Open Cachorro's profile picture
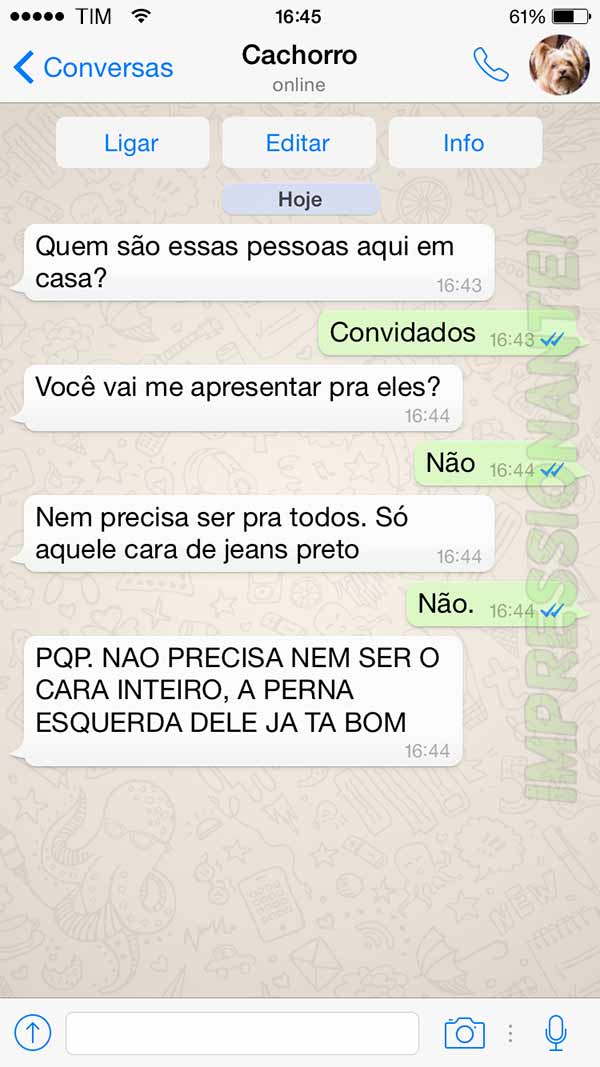The image size is (600, 1067). tap(559, 65)
